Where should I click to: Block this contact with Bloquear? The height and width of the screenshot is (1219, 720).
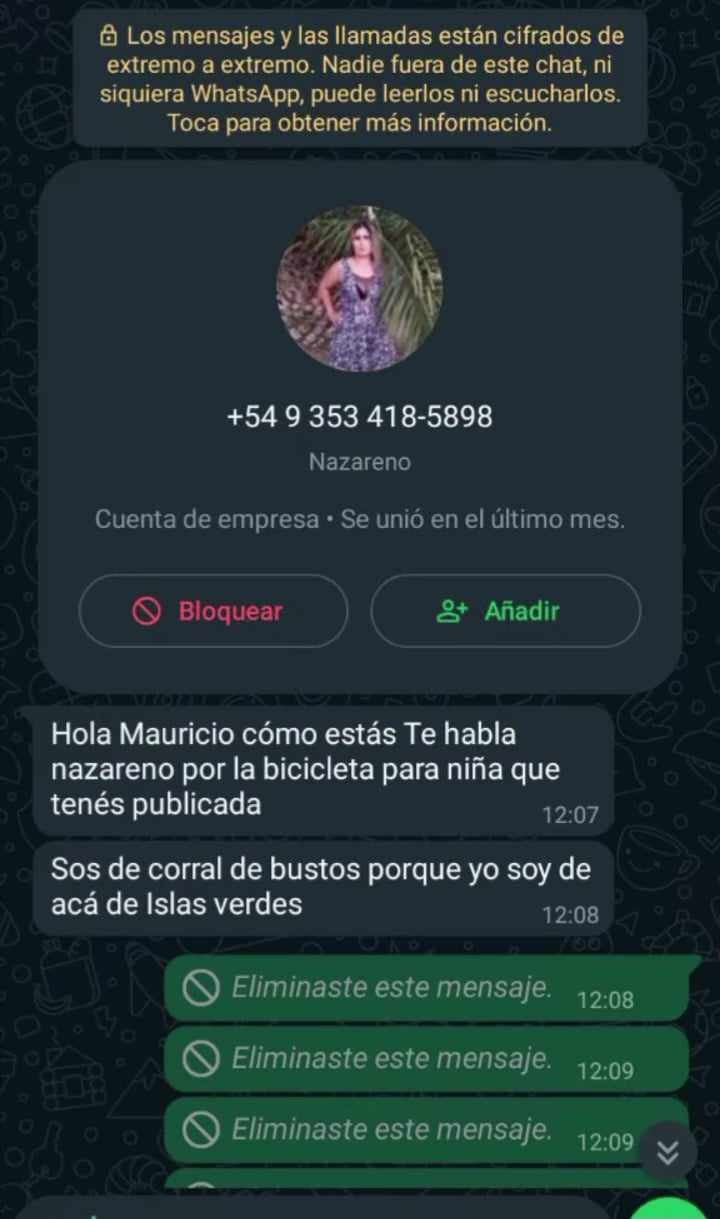pos(213,611)
